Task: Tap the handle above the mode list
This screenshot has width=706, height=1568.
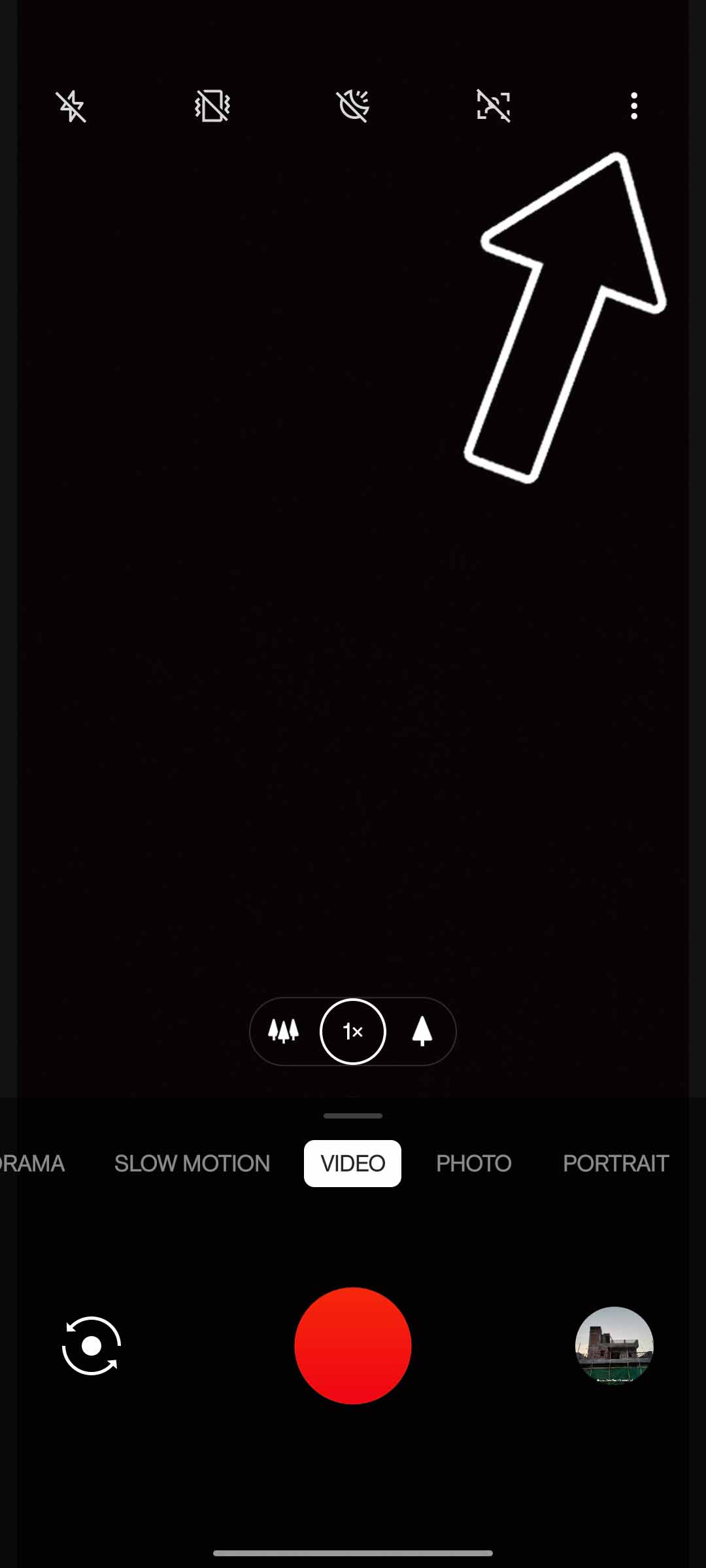Action: coord(353,1116)
